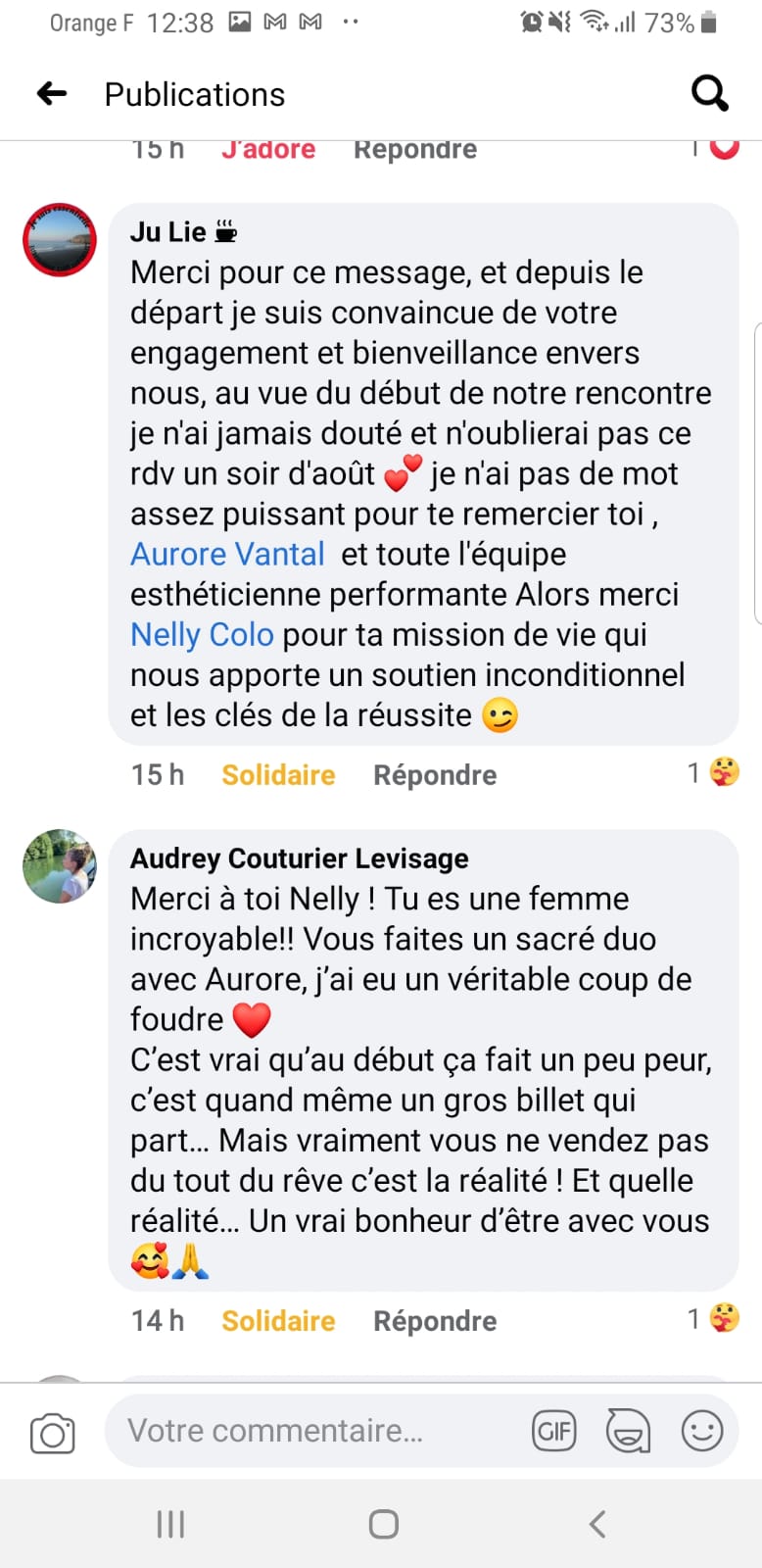The image size is (762, 1568).
Task: Open the emoji picker
Action: tap(702, 1432)
